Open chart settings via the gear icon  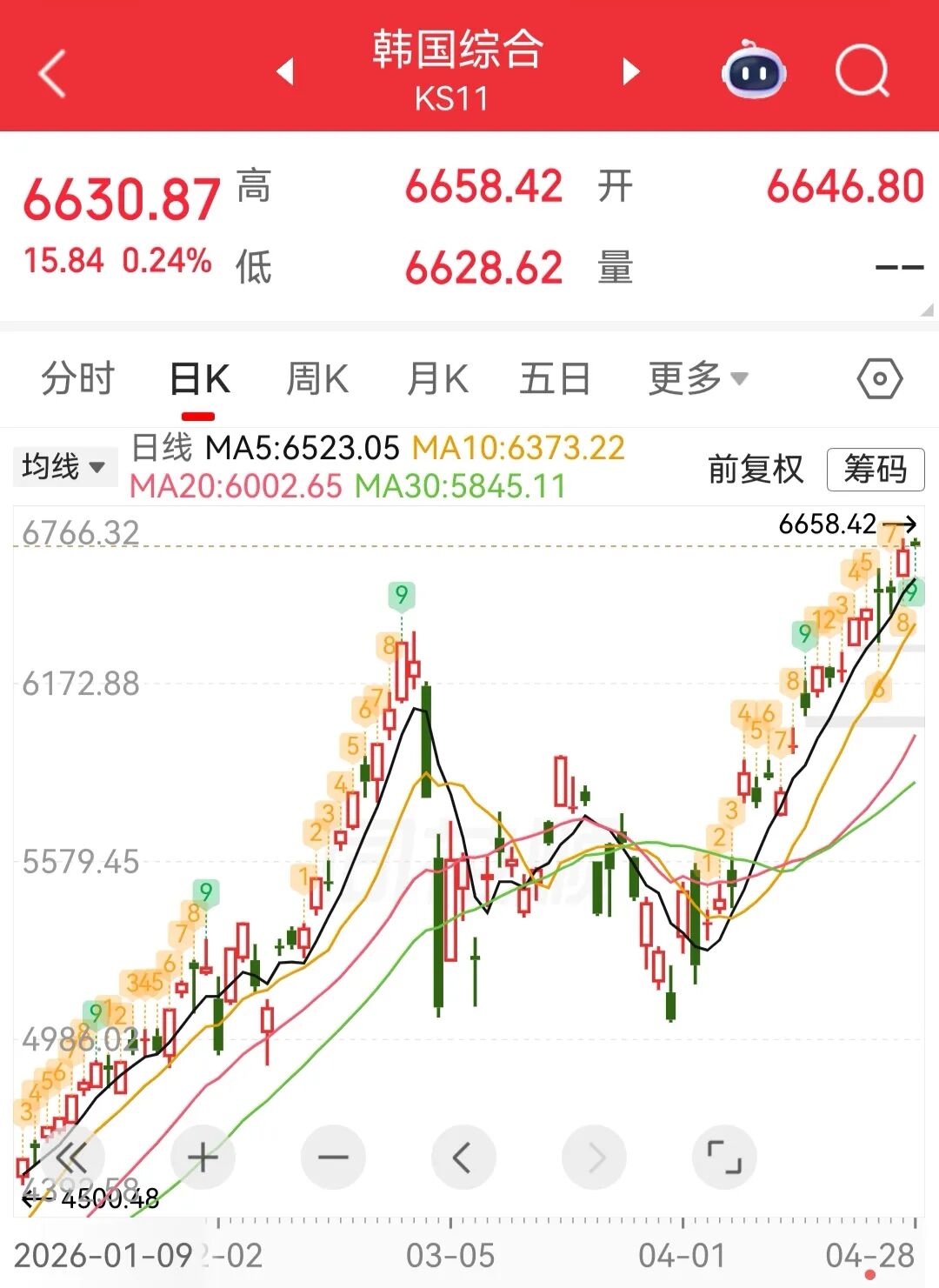[880, 377]
